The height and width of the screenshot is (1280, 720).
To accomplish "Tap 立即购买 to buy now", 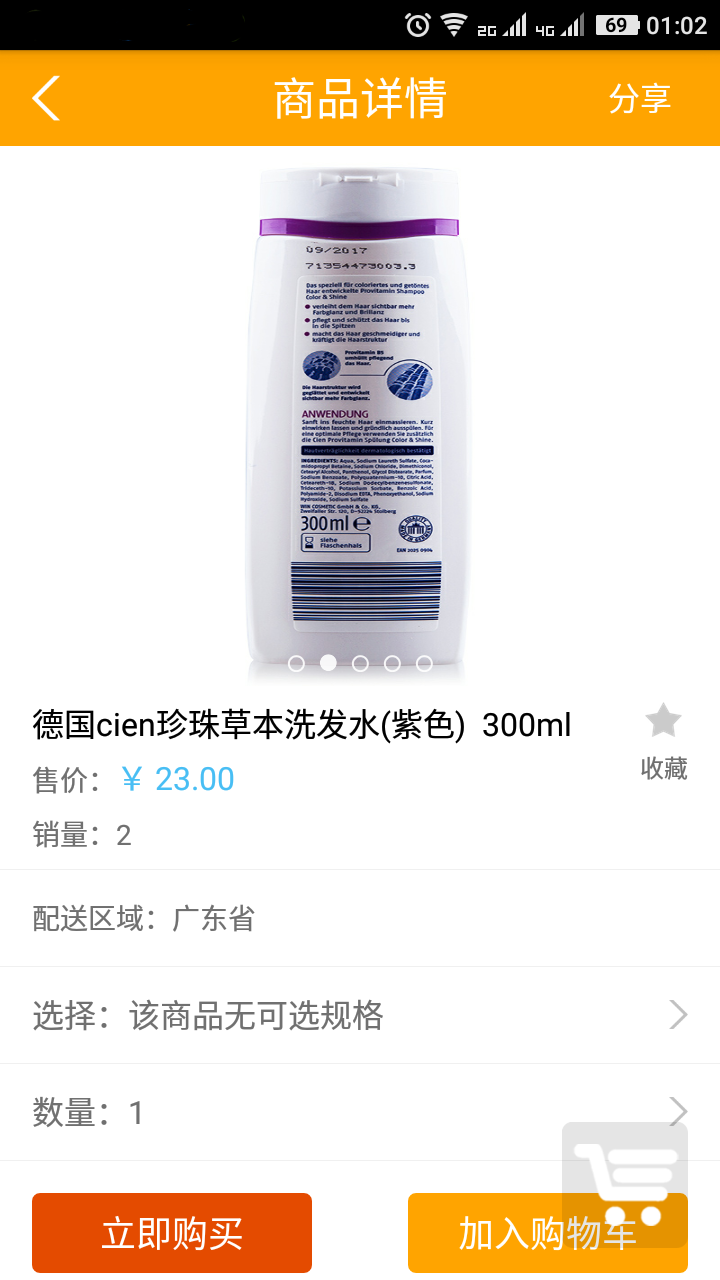I will click(172, 1233).
